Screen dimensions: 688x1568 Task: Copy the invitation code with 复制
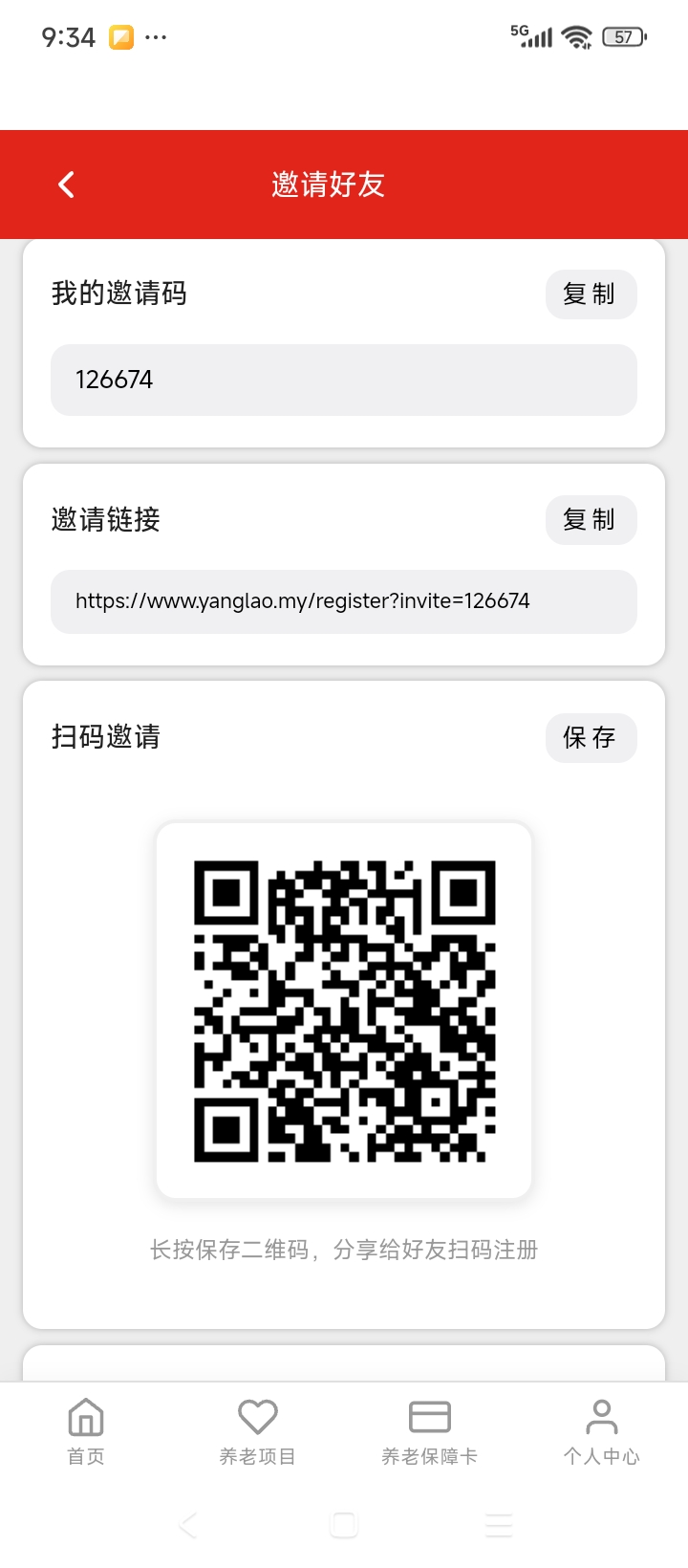click(x=591, y=294)
